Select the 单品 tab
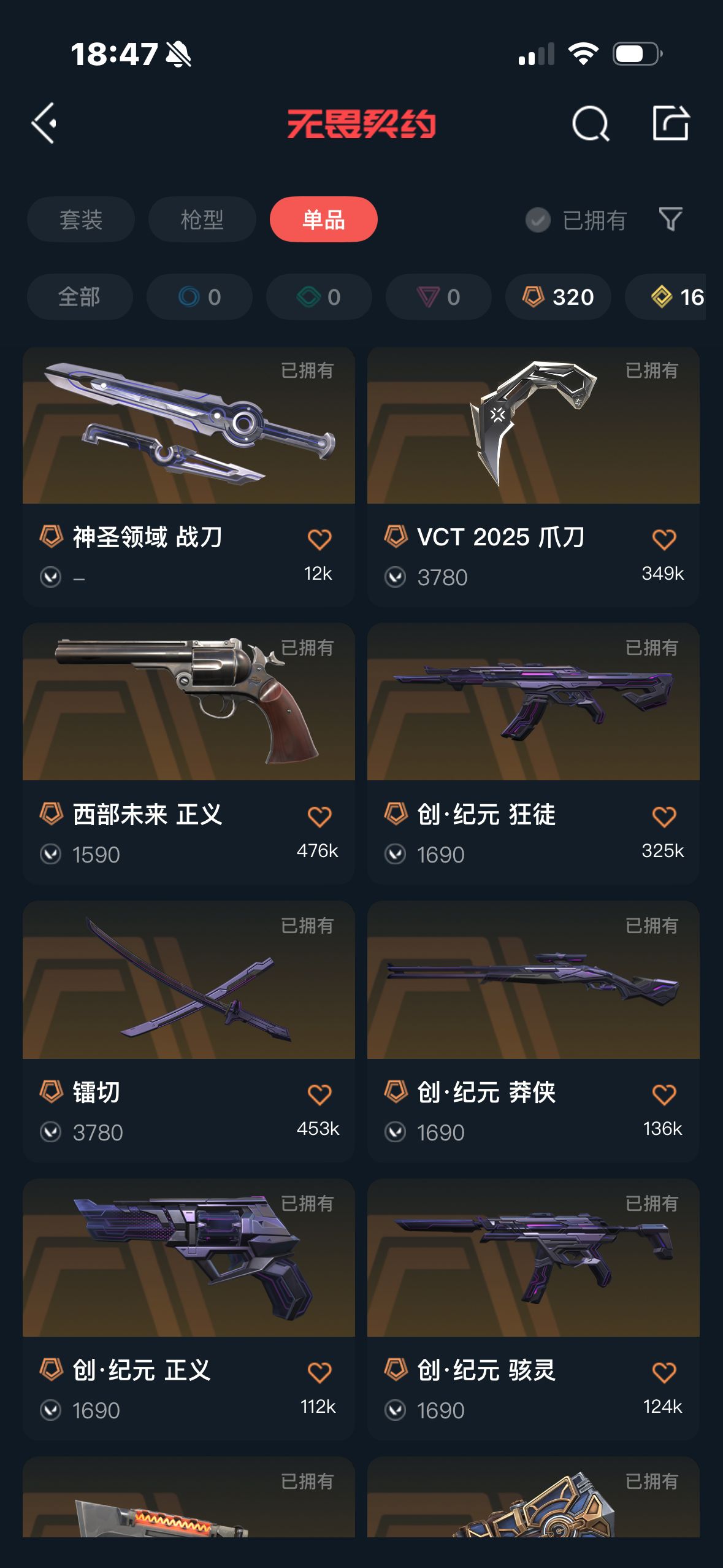This screenshot has height=1568, width=723. [323, 220]
